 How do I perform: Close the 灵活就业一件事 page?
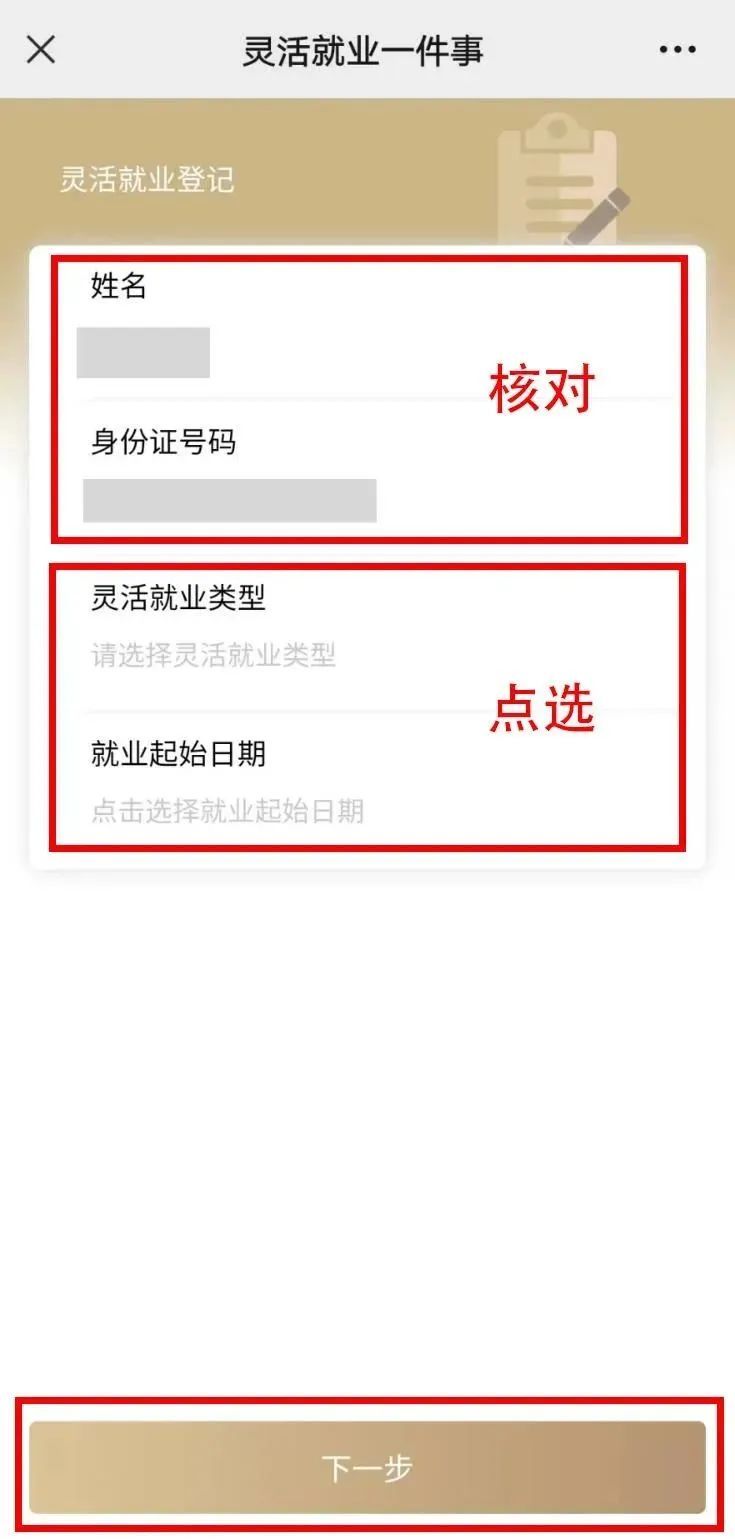[x=40, y=49]
